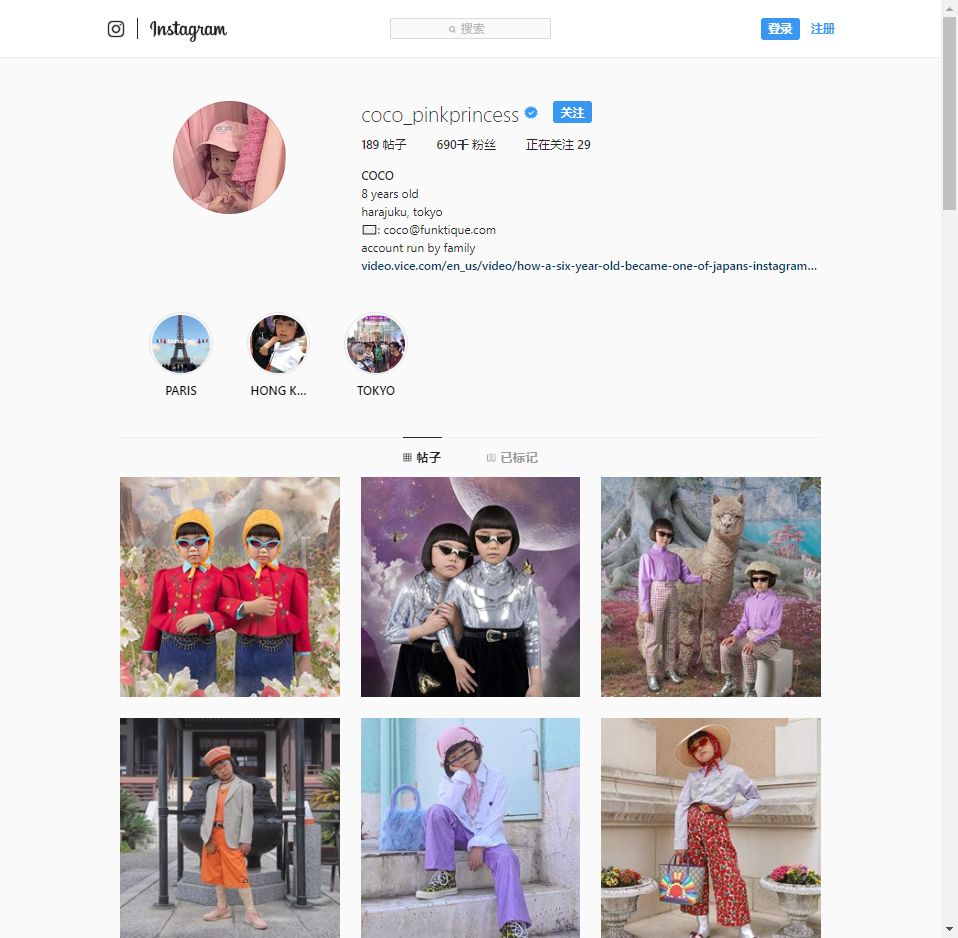Screen dimensions: 958x938
Task: Open the HONG K... story highlight
Action: [x=278, y=344]
